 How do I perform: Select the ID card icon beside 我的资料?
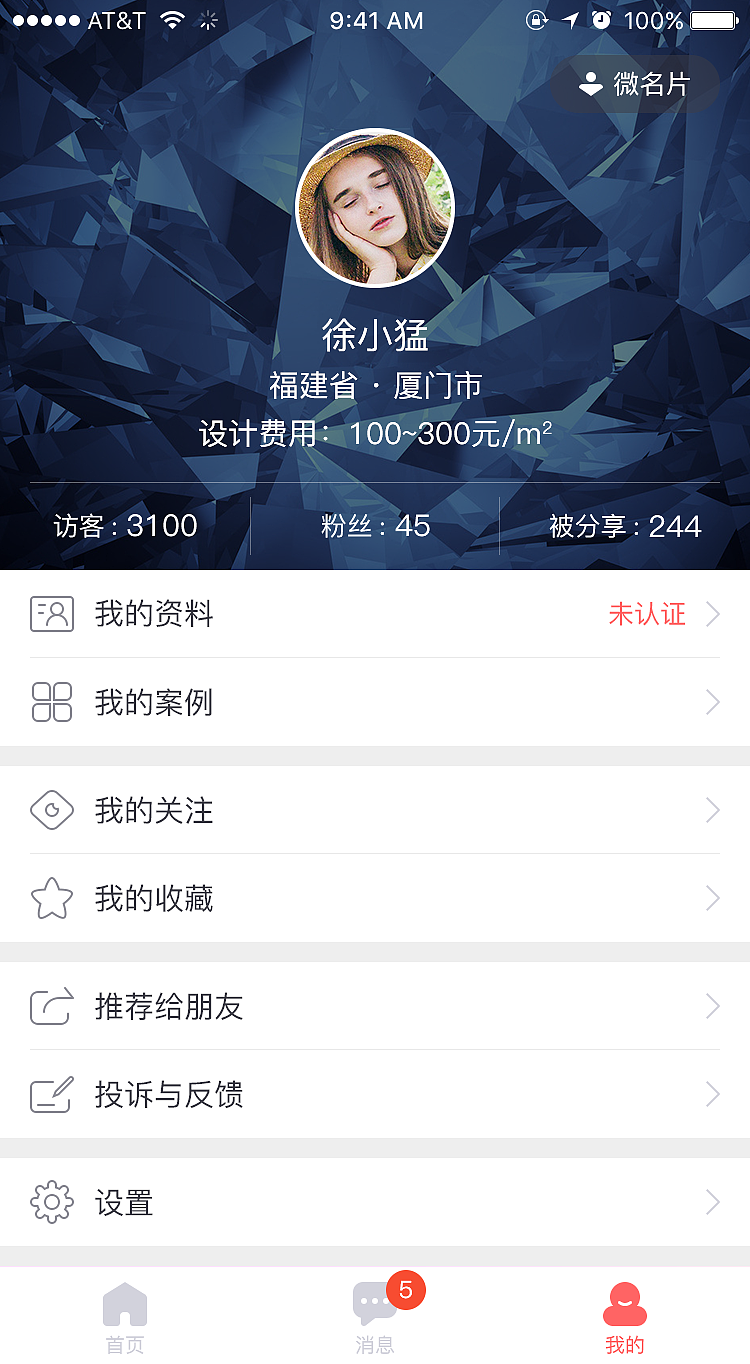click(52, 614)
